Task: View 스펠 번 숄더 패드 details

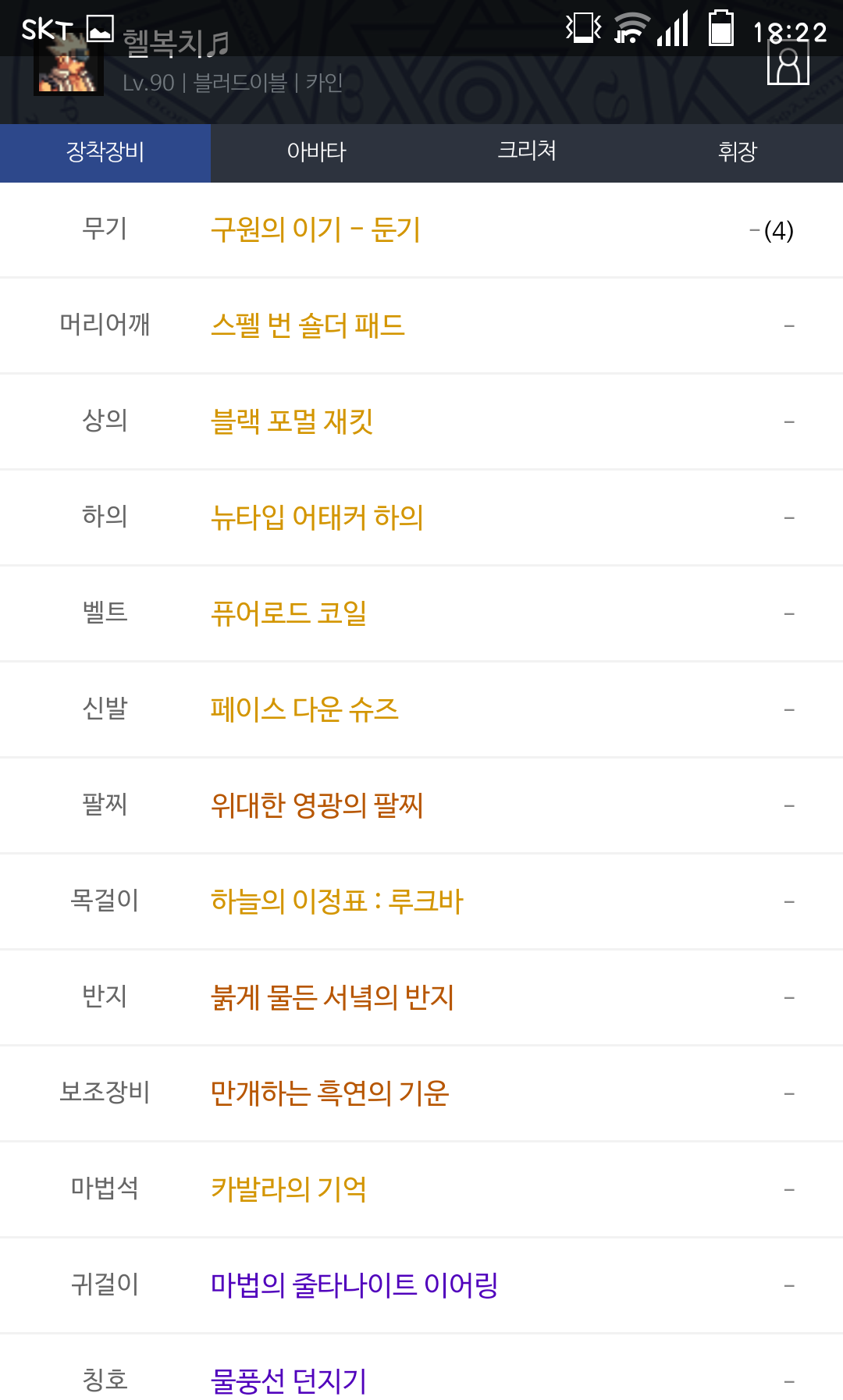Action: click(x=308, y=325)
